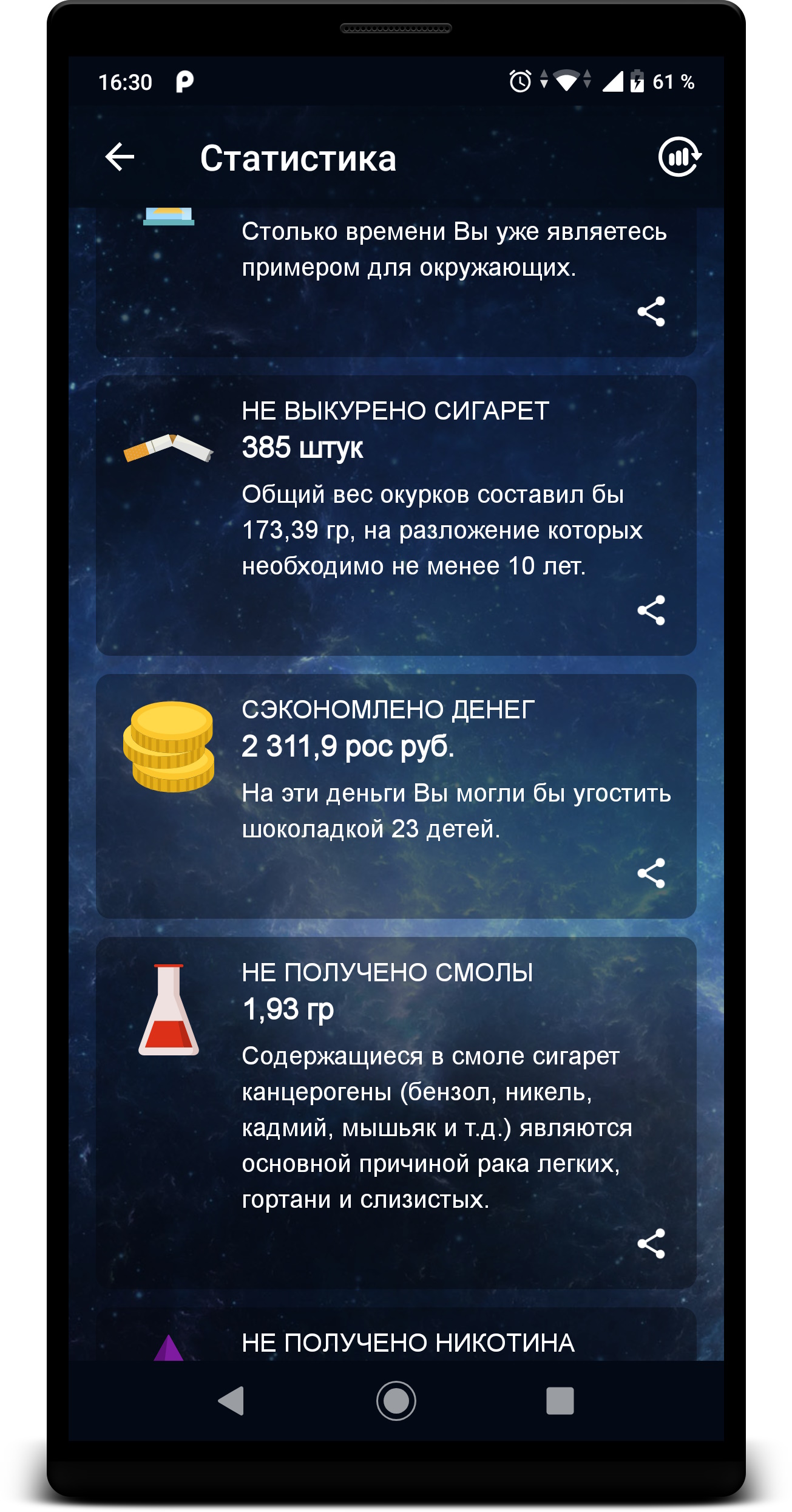Share the 'Не получено смолы' statistic
The width and height of the screenshot is (792, 1512).
click(x=651, y=1244)
